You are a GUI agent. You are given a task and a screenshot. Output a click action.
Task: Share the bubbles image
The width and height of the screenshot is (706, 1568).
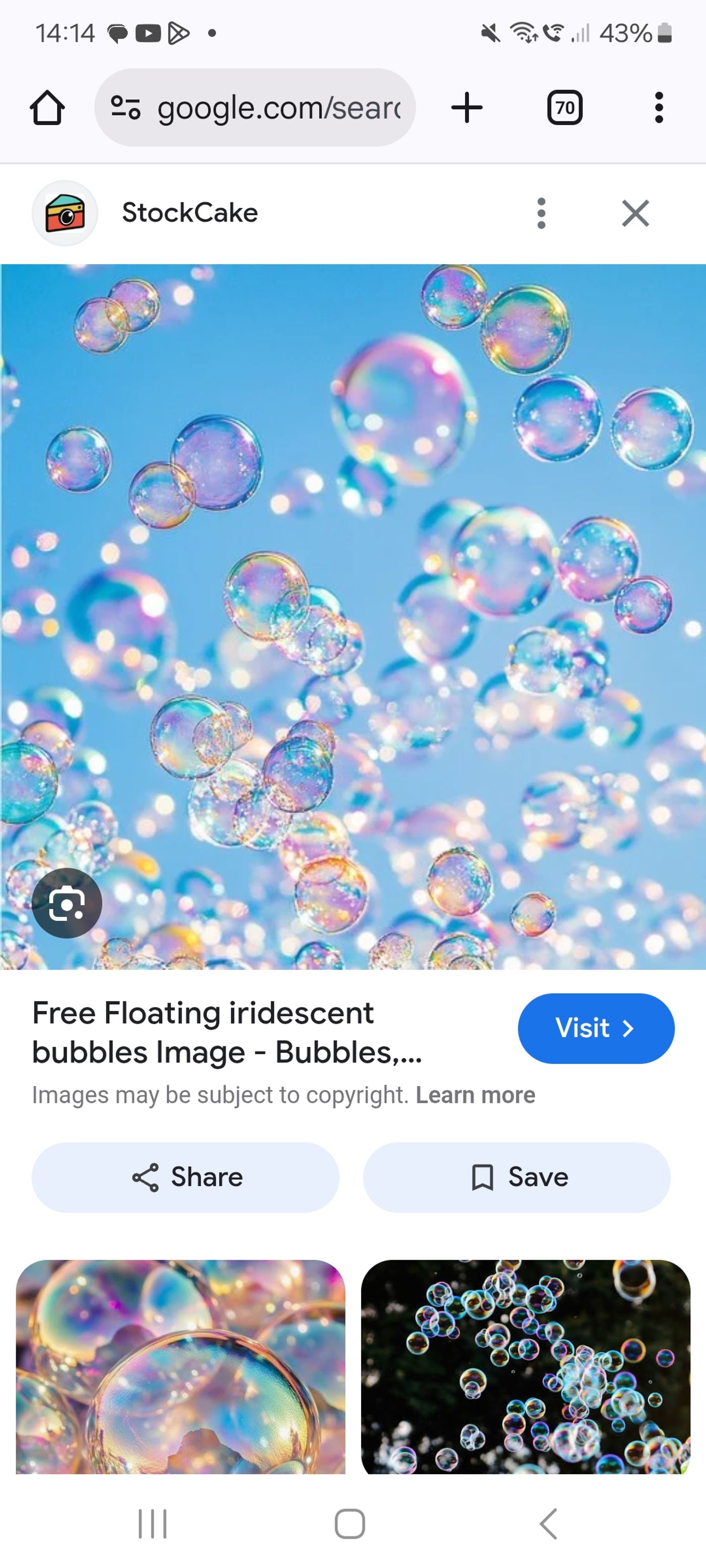[x=185, y=1177]
